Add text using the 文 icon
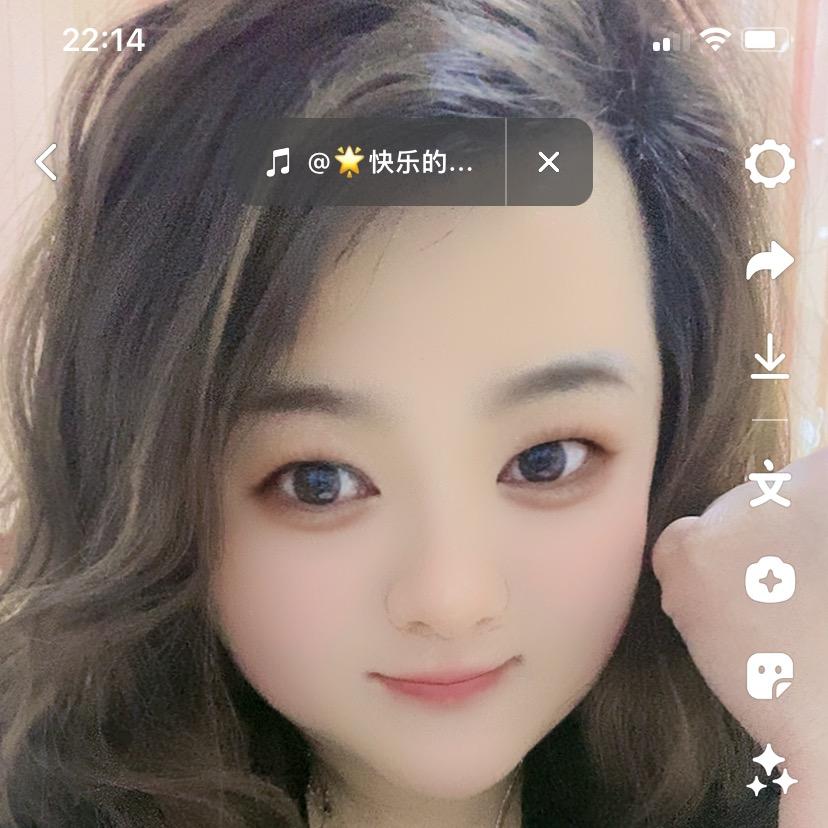This screenshot has height=828, width=828. click(770, 484)
